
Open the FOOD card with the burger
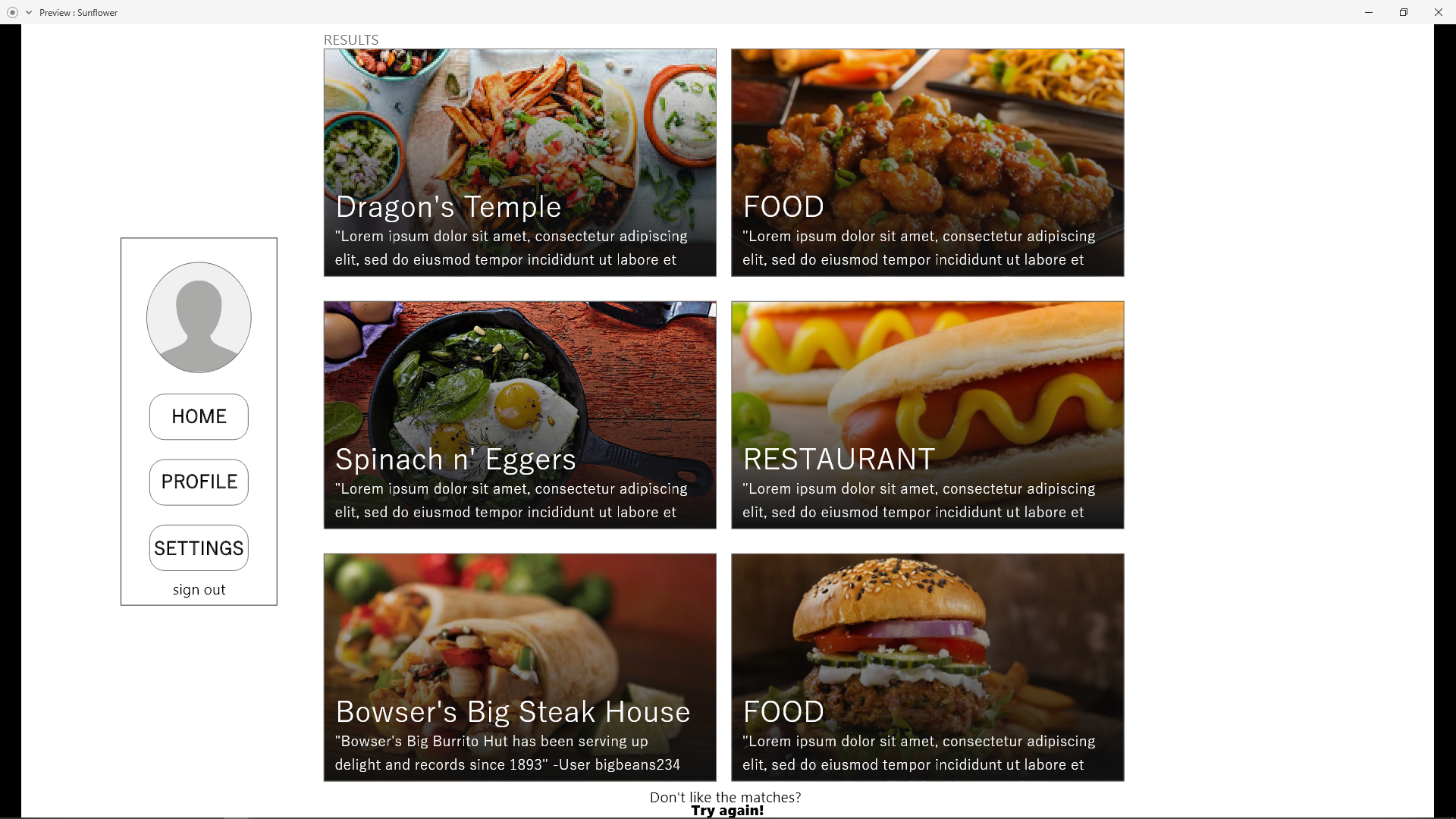[x=927, y=667]
